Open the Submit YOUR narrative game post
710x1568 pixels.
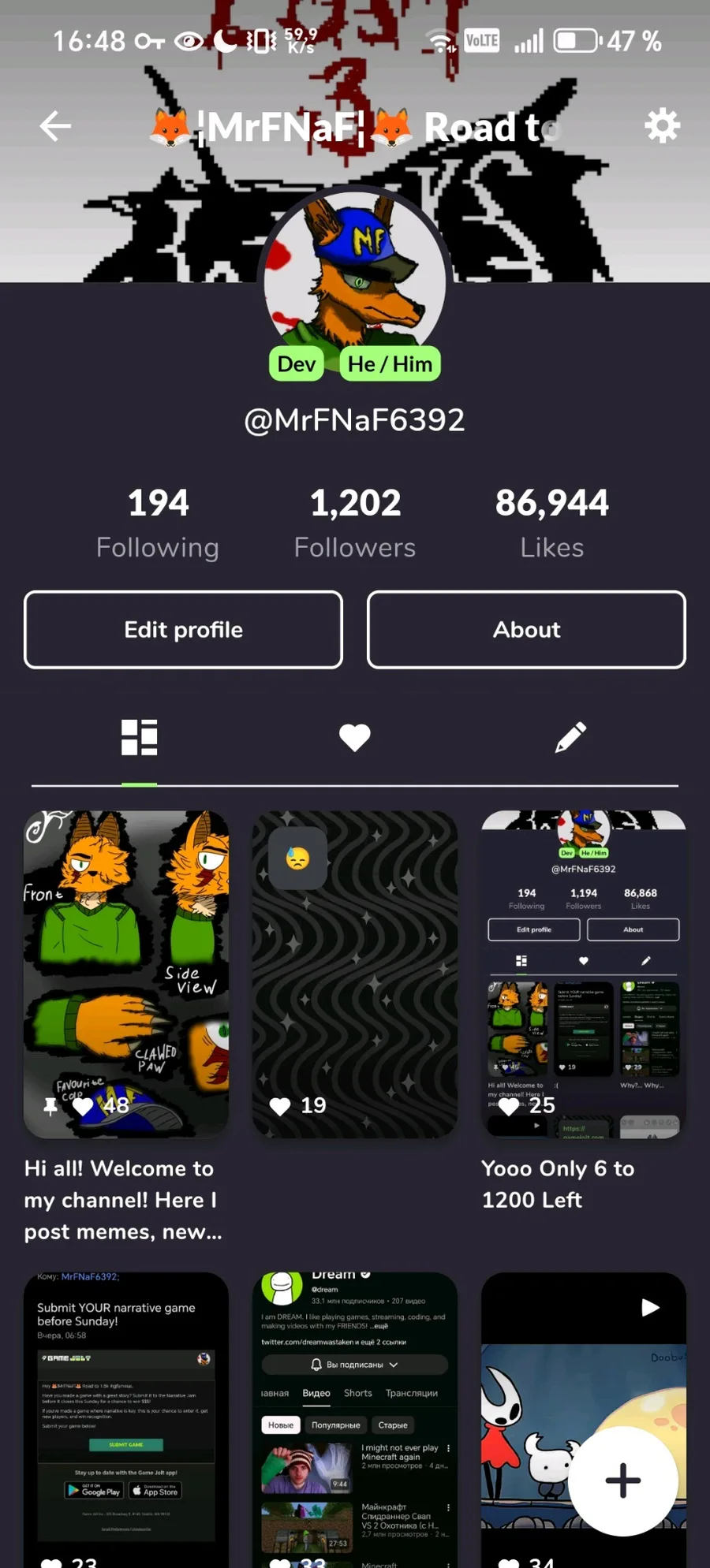(126, 1419)
